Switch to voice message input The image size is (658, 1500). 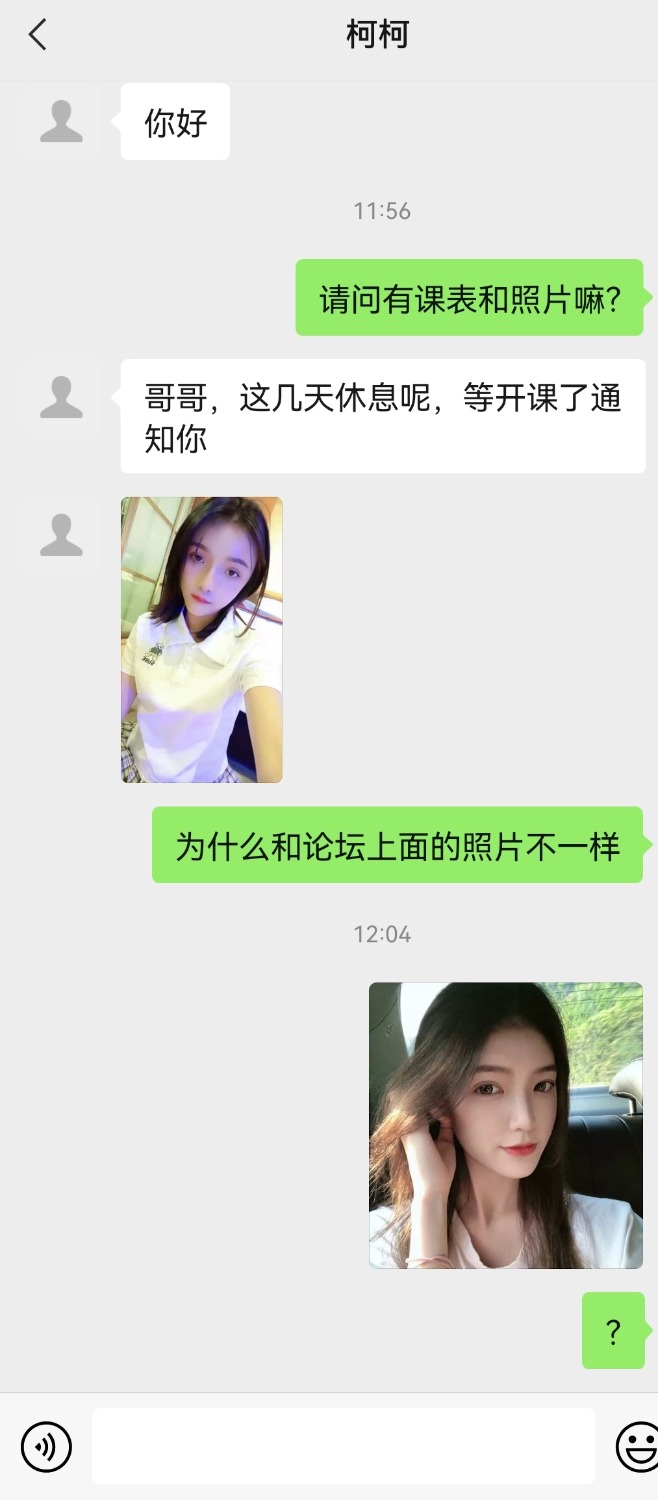tap(46, 1446)
